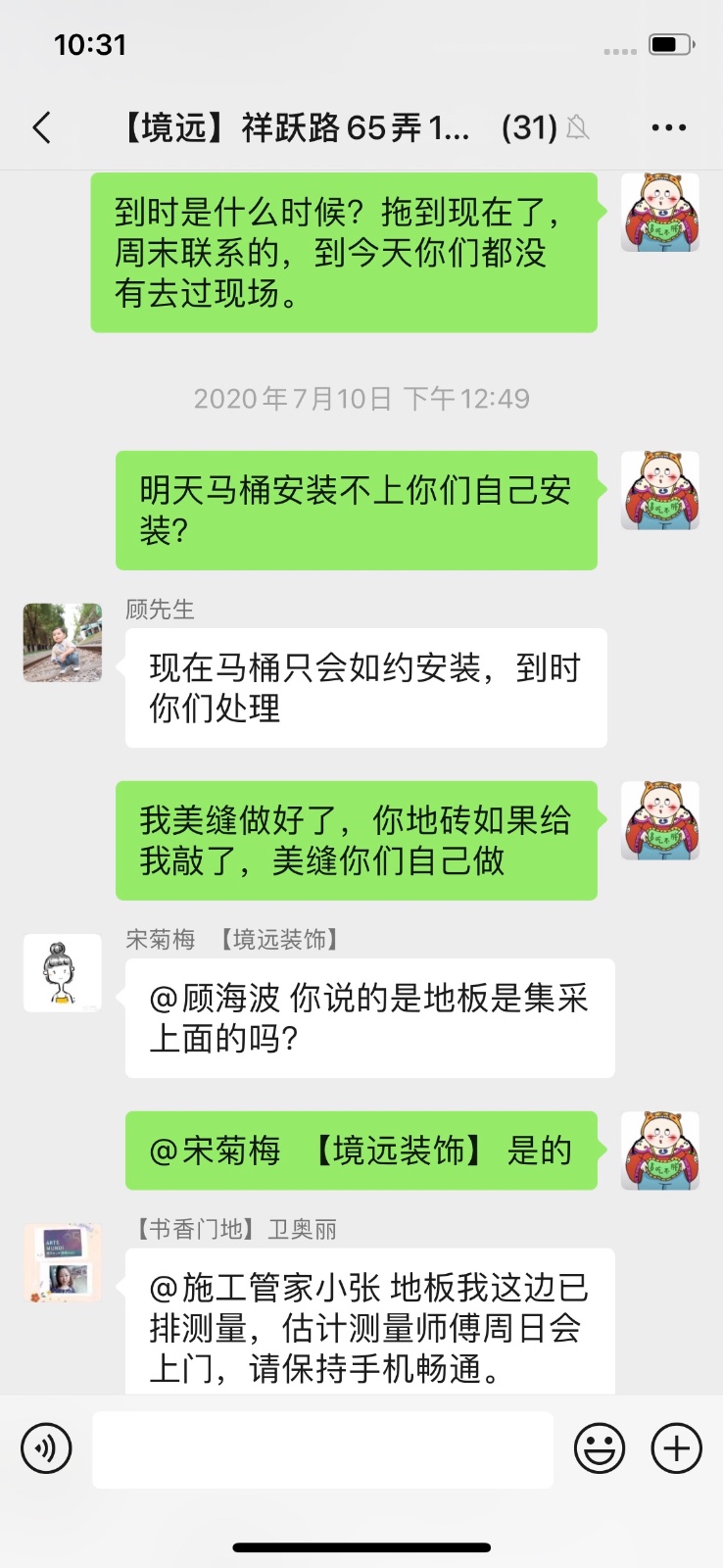Tap the message text field
The width and height of the screenshot is (723, 1568).
pyautogui.click(x=322, y=1448)
